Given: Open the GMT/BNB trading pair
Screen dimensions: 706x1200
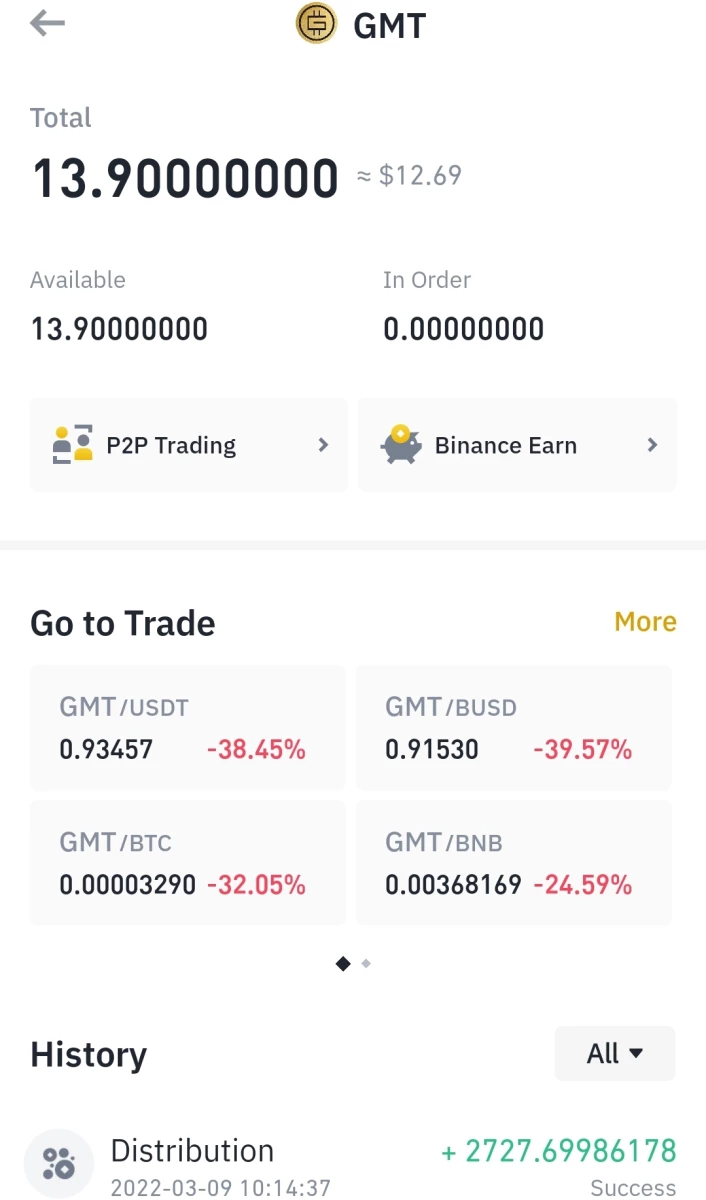Looking at the screenshot, I should click(x=514, y=863).
